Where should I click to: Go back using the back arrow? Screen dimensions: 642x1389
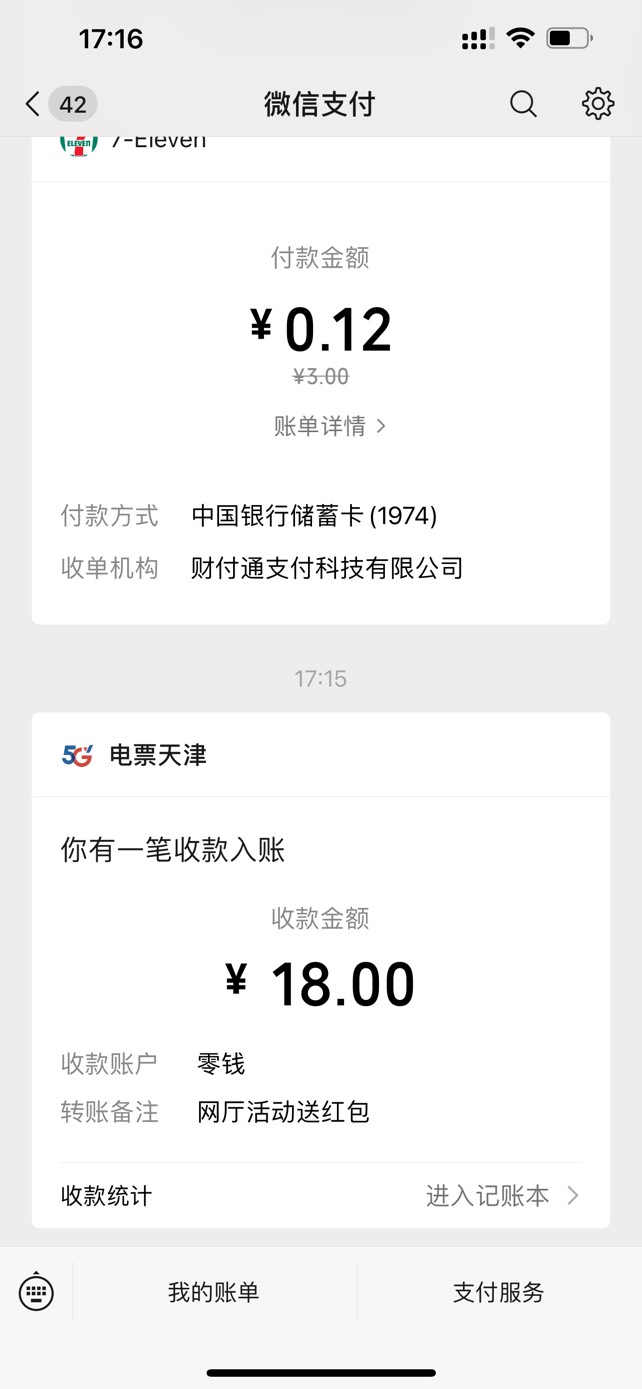pyautogui.click(x=33, y=104)
